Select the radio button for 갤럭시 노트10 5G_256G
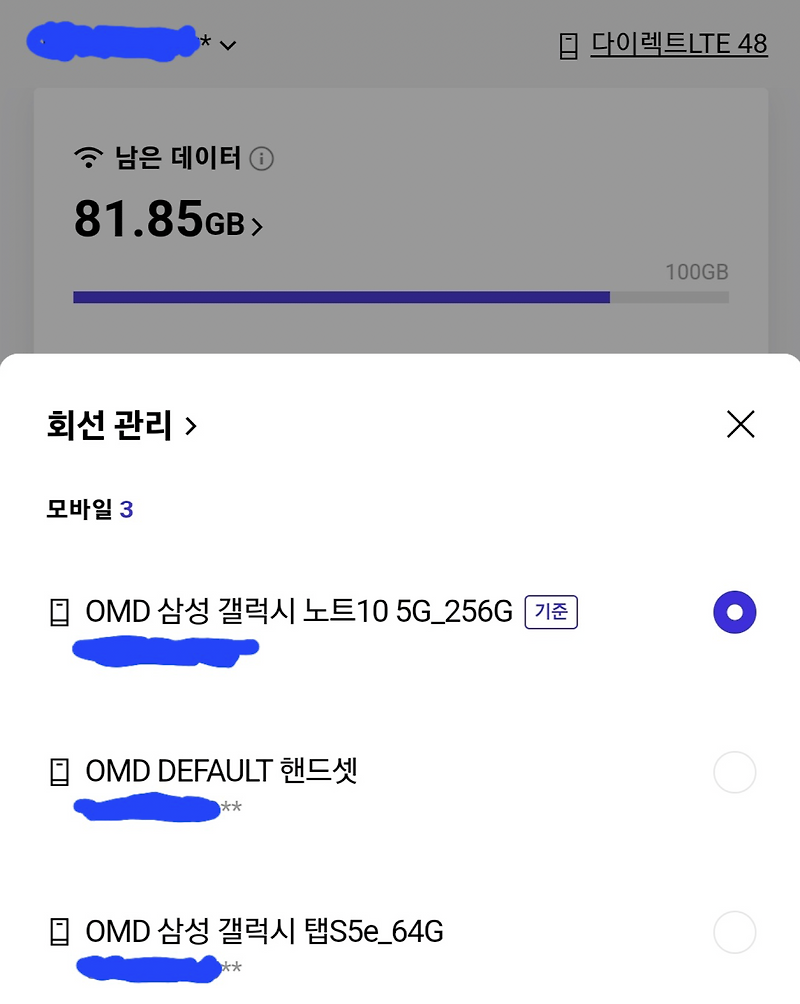Screen dimensions: 800x1004 point(735,611)
